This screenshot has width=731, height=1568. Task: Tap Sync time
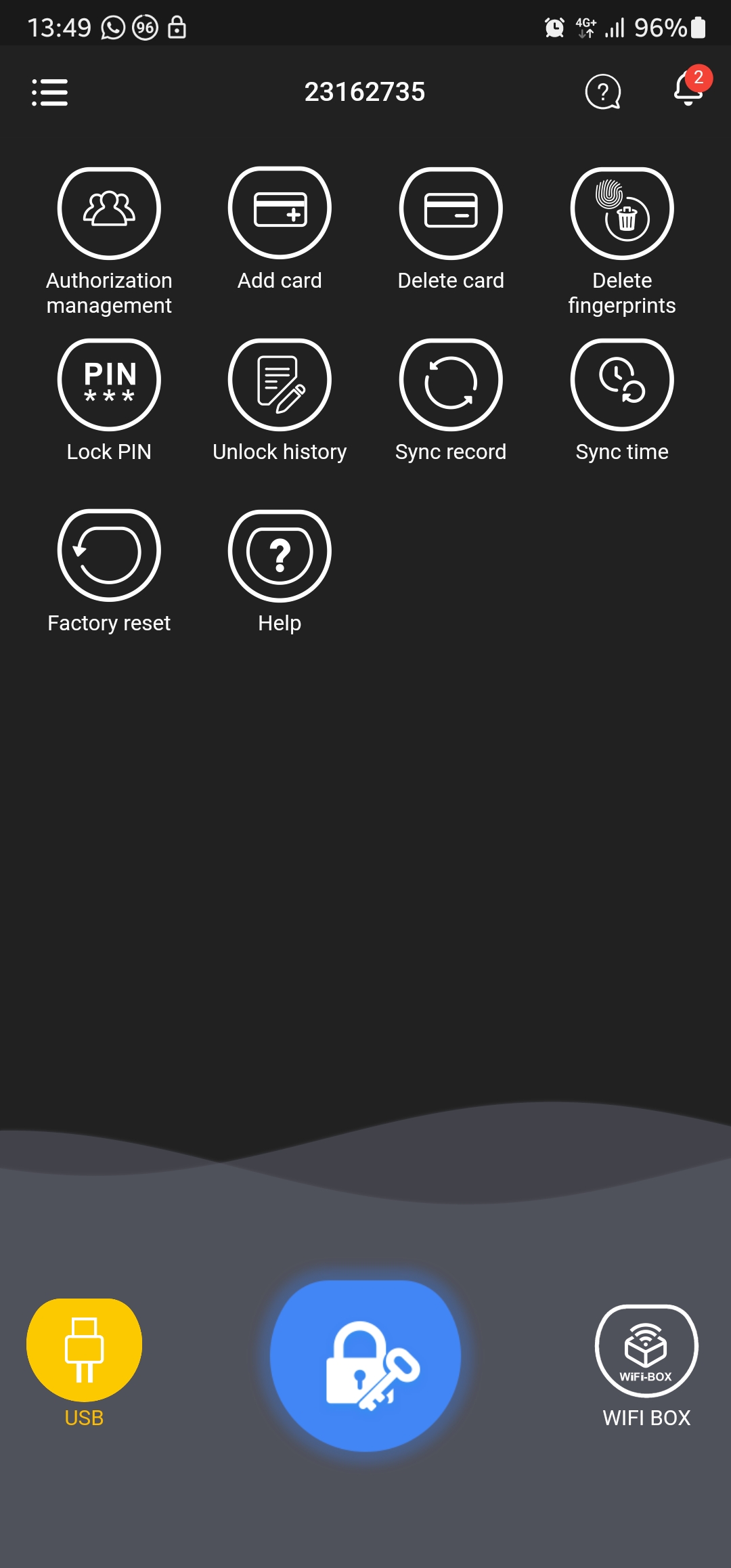[x=622, y=385]
